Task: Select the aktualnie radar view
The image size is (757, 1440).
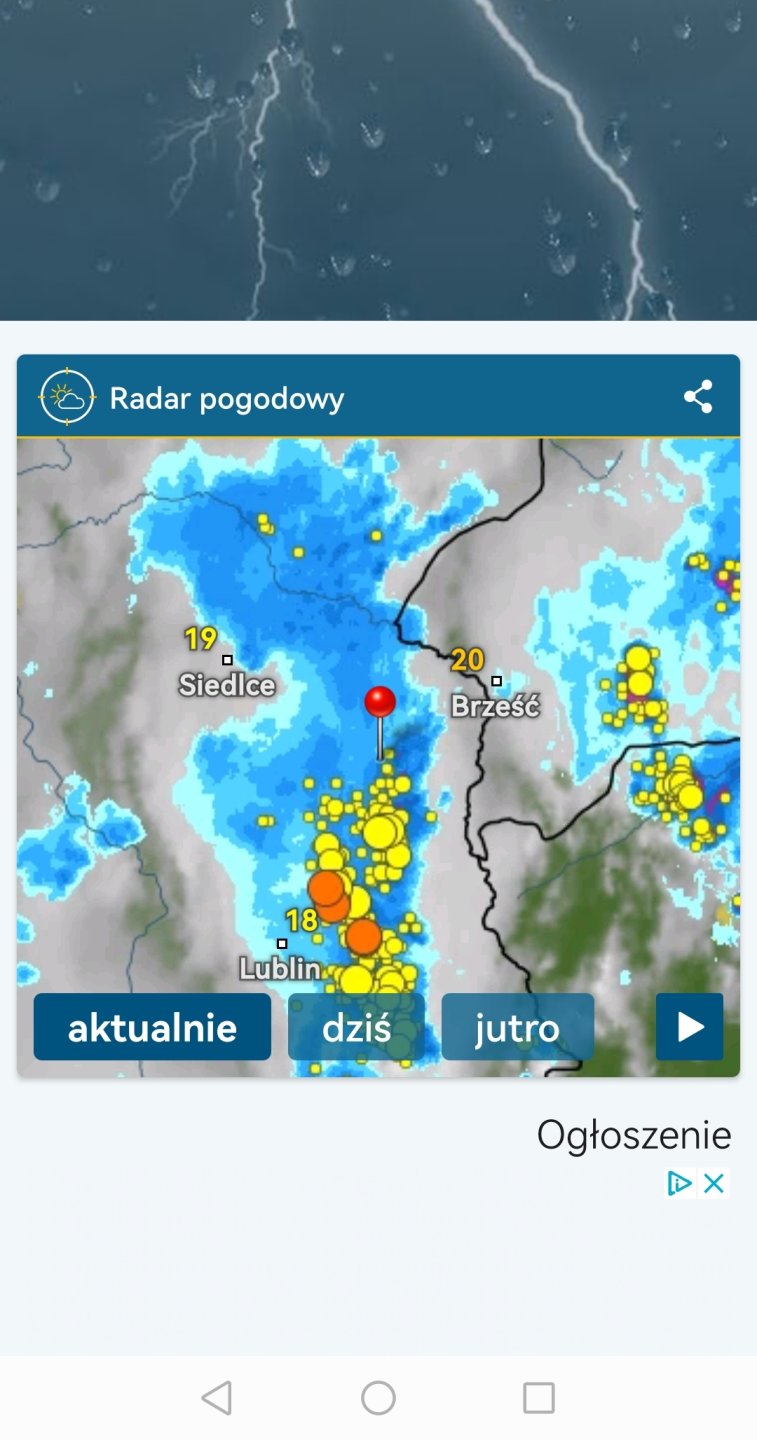Action: click(x=152, y=1027)
